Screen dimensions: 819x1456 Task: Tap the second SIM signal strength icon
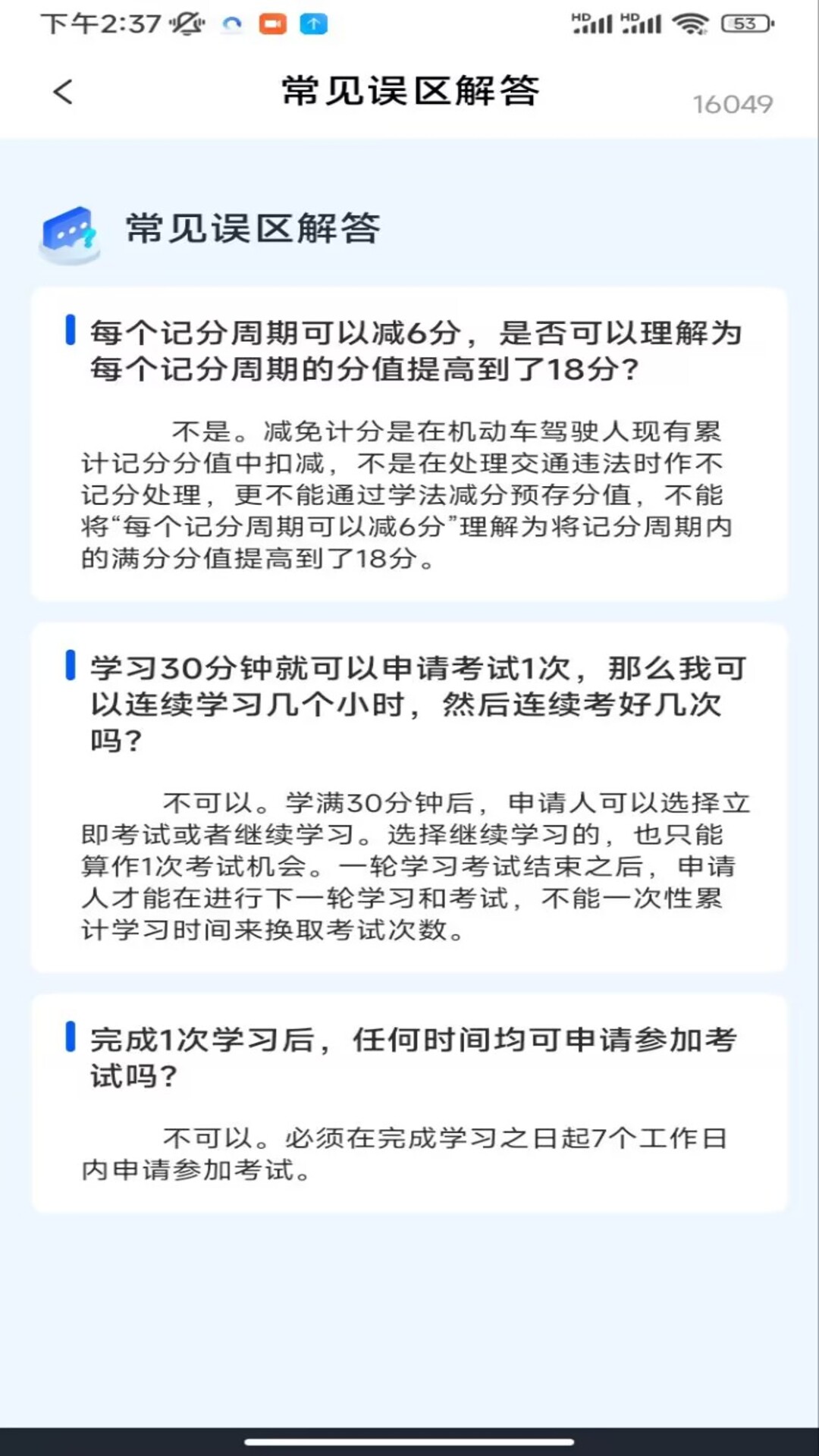point(641,23)
